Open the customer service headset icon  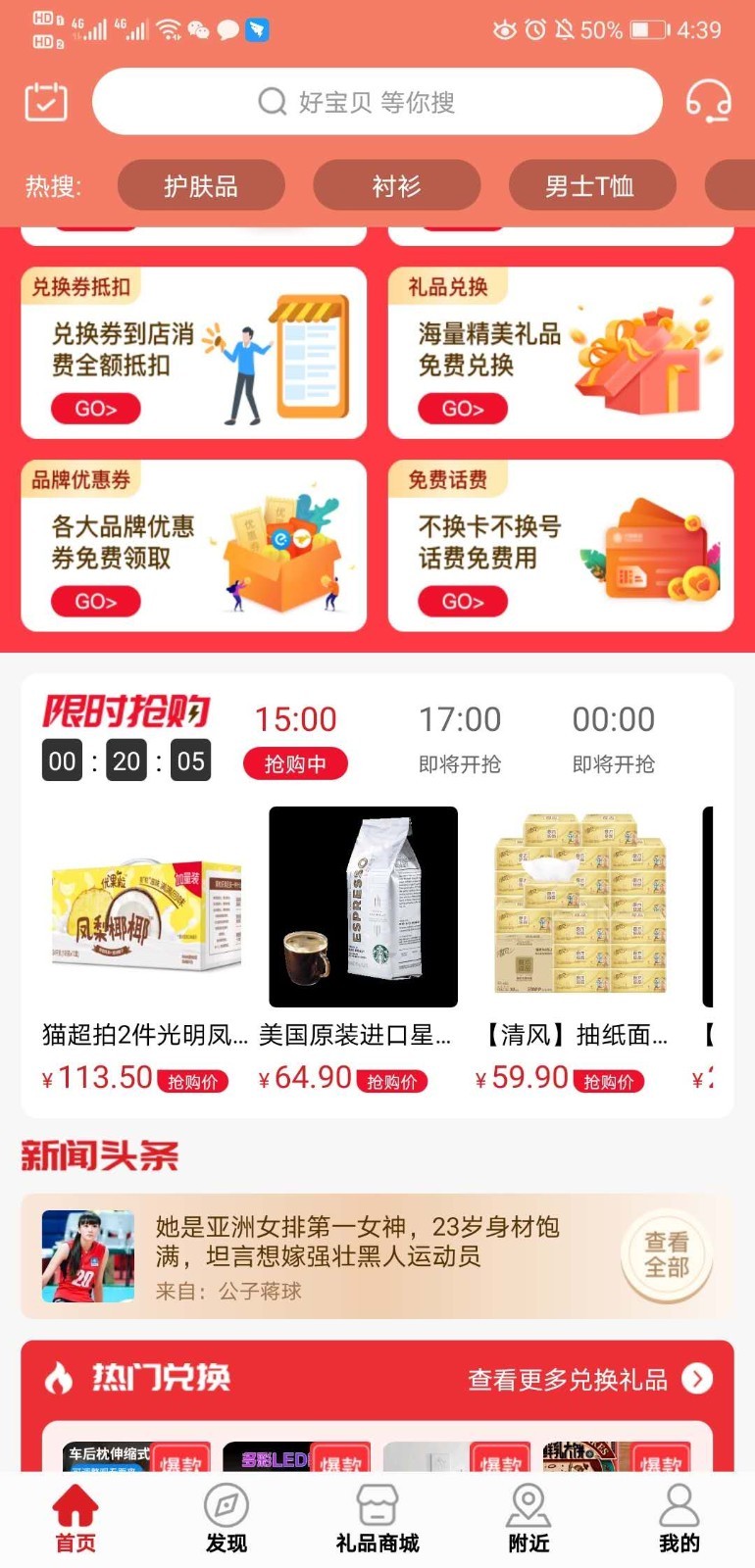click(709, 101)
